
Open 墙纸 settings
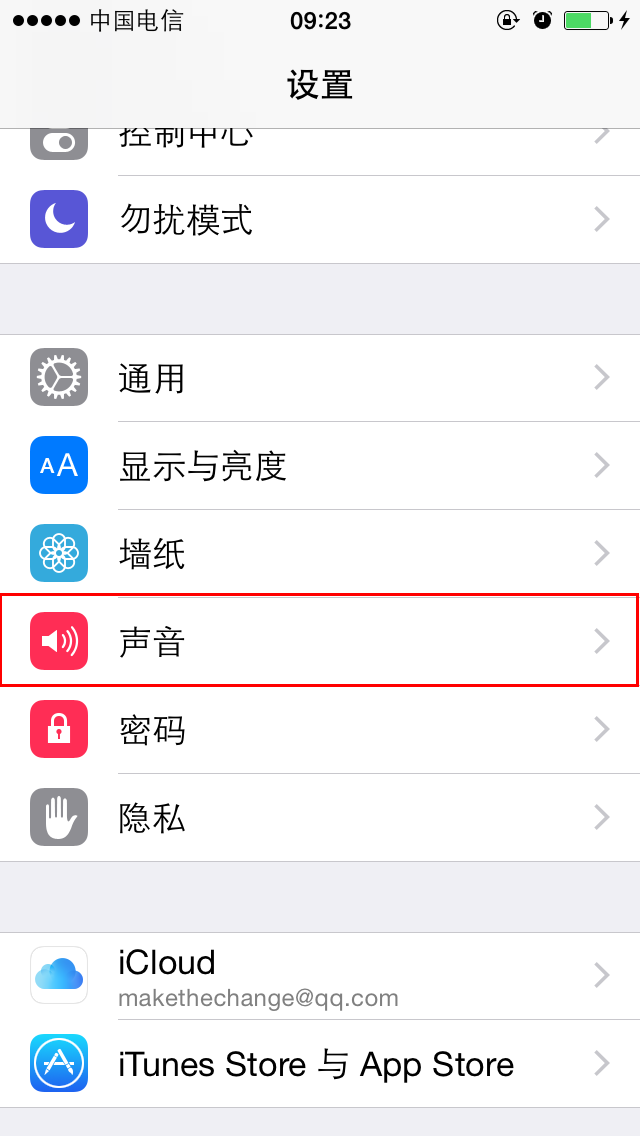320,554
